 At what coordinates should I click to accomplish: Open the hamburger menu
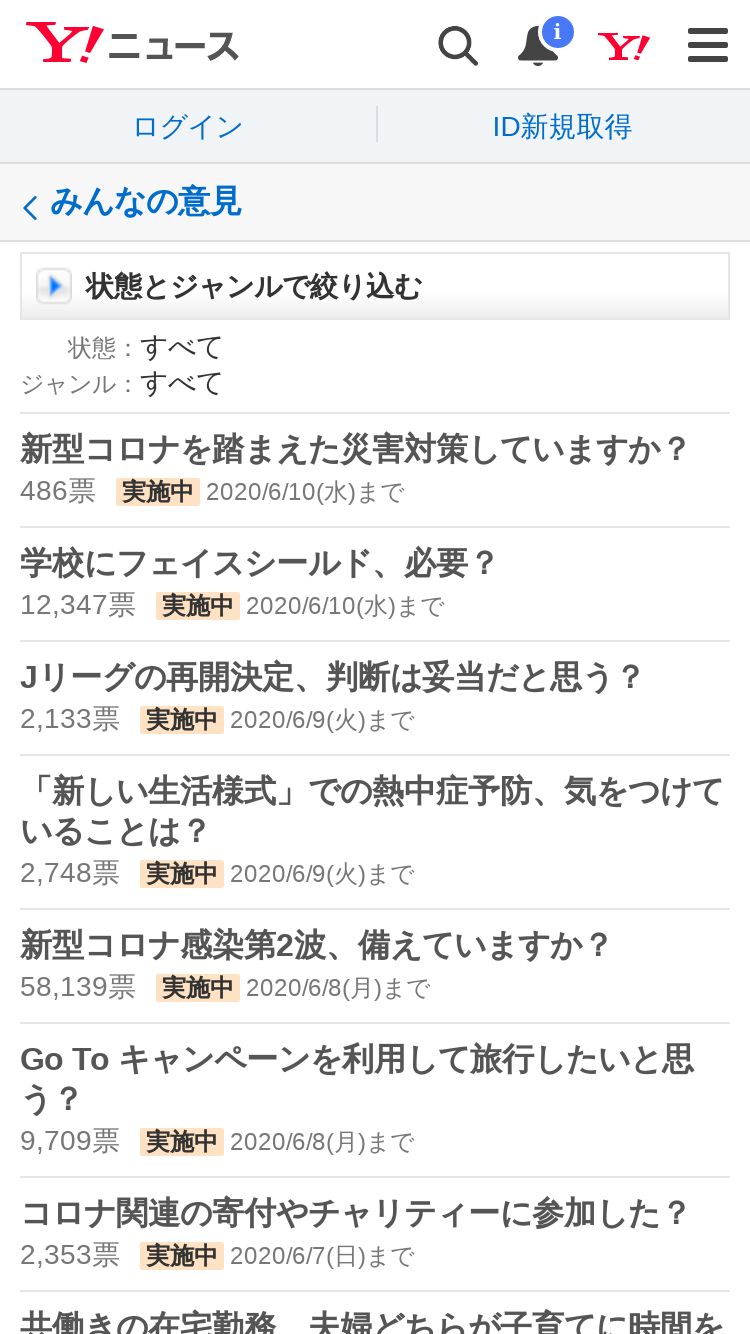pos(708,45)
